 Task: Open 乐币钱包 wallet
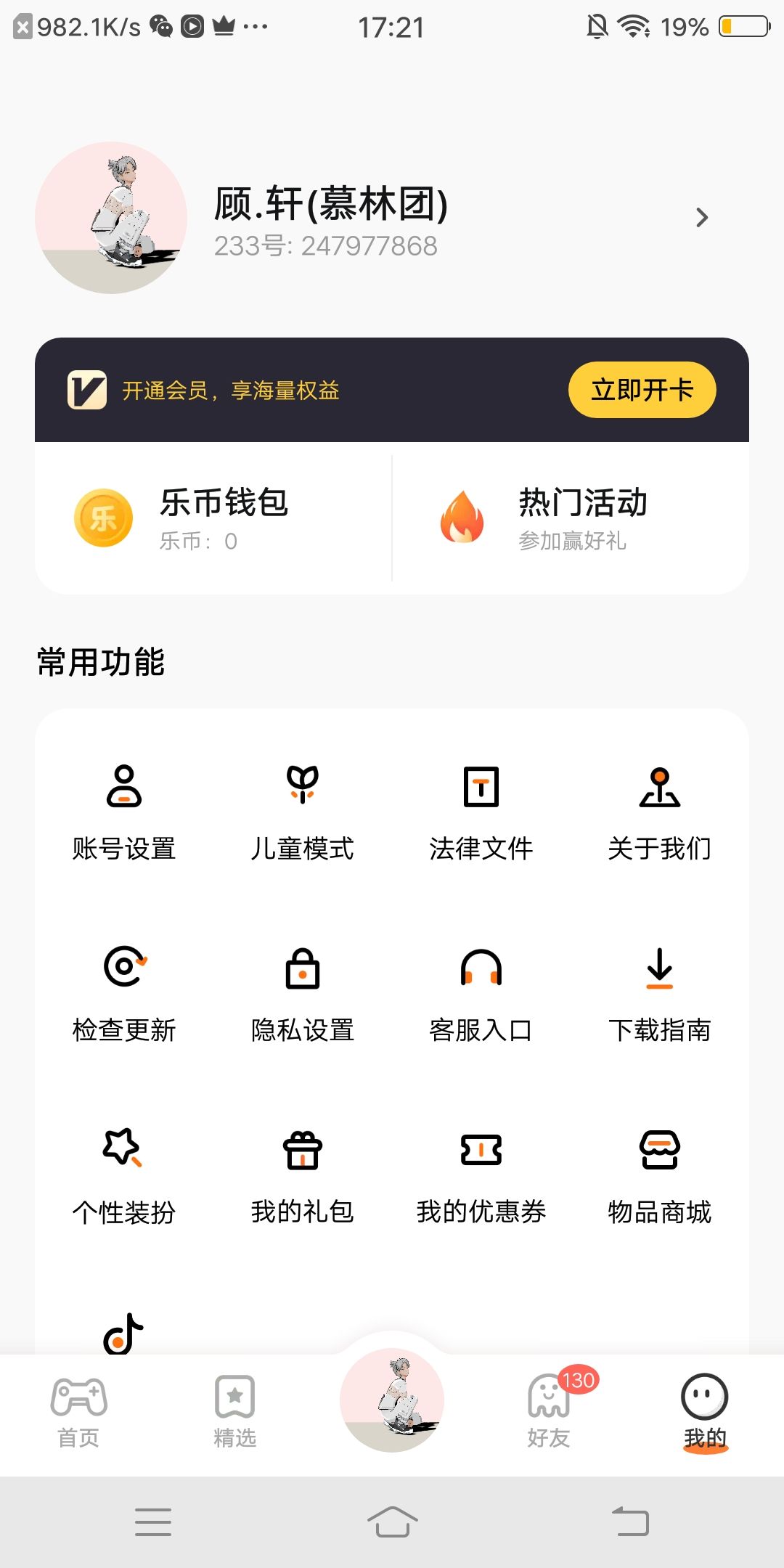[x=213, y=518]
